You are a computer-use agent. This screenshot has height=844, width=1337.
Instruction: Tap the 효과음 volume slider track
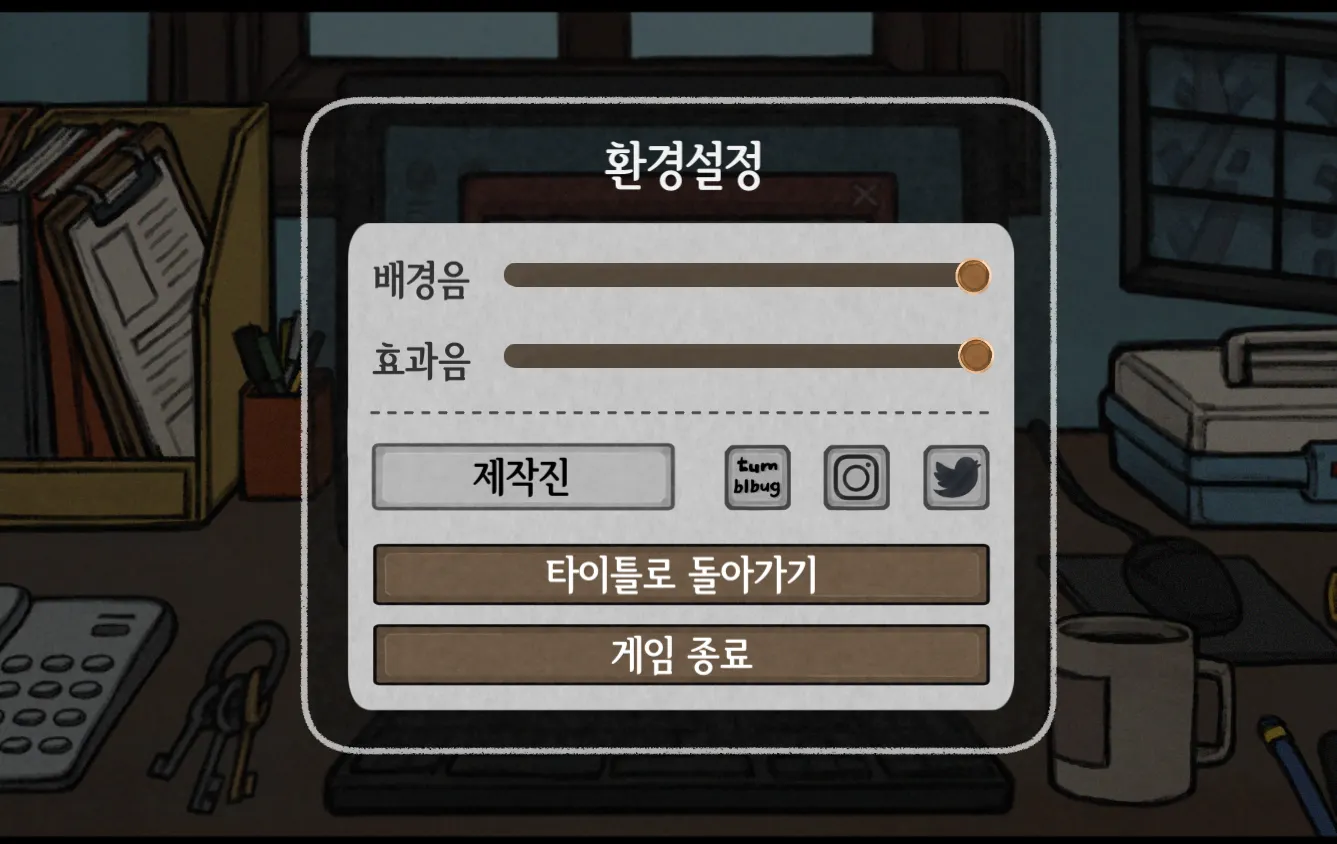click(x=746, y=356)
